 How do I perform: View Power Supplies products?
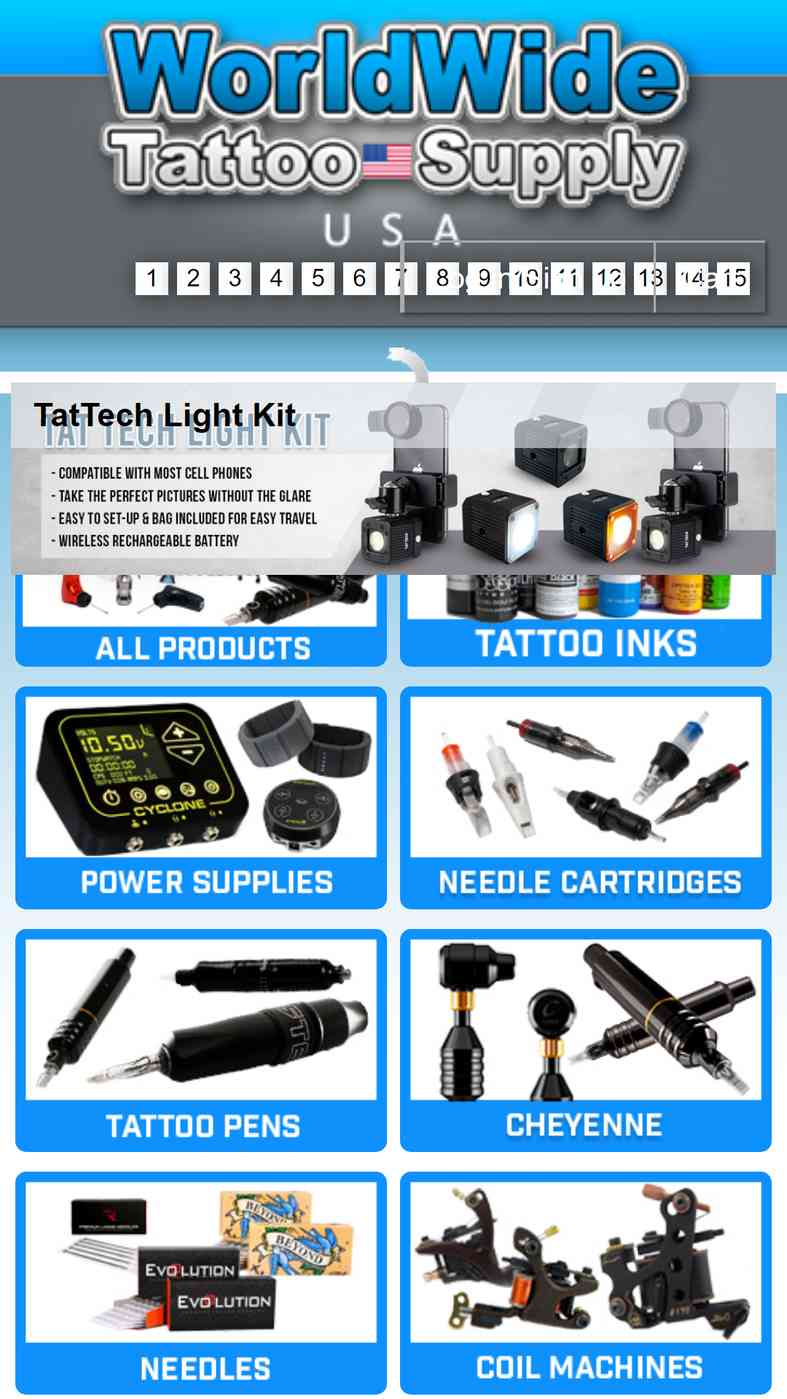[x=201, y=797]
